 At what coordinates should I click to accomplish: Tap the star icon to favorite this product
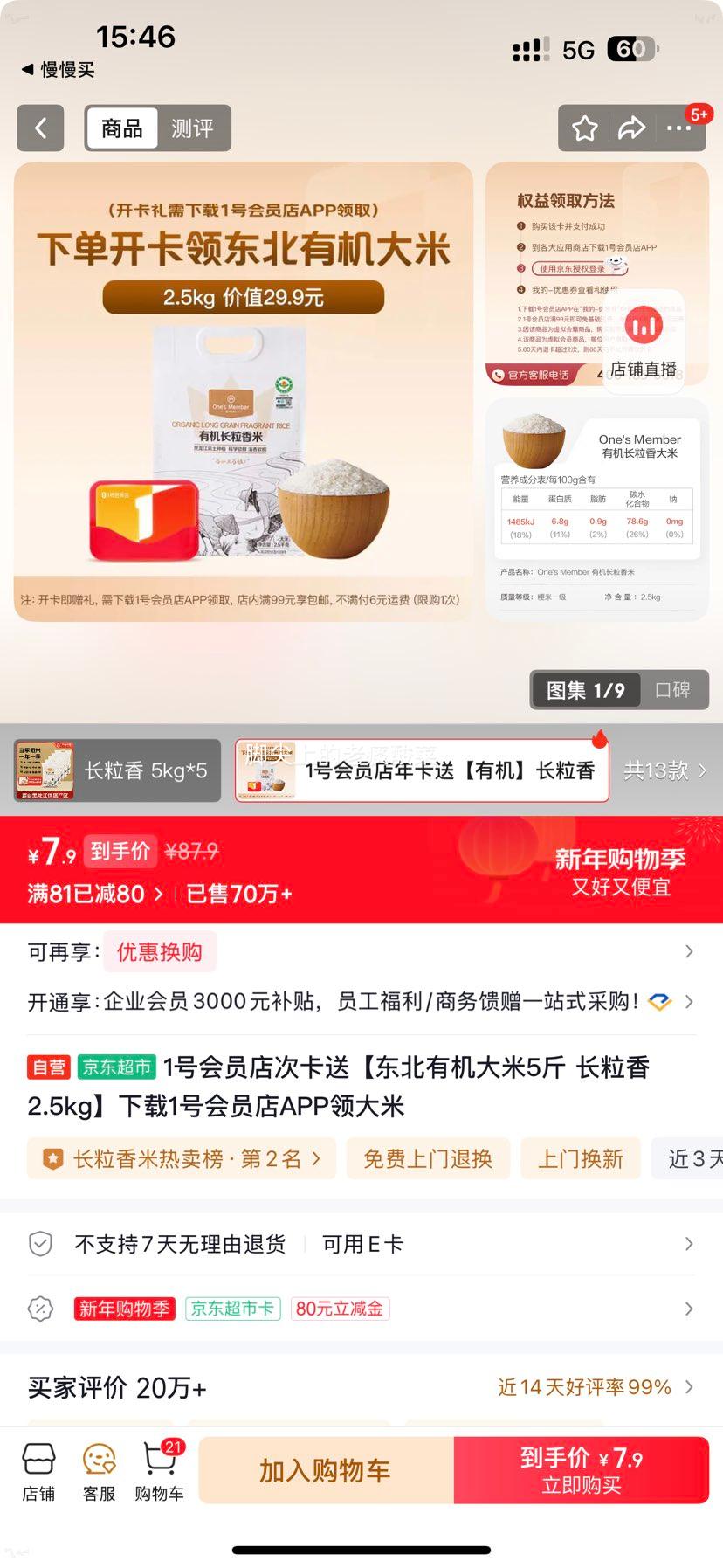coord(583,128)
